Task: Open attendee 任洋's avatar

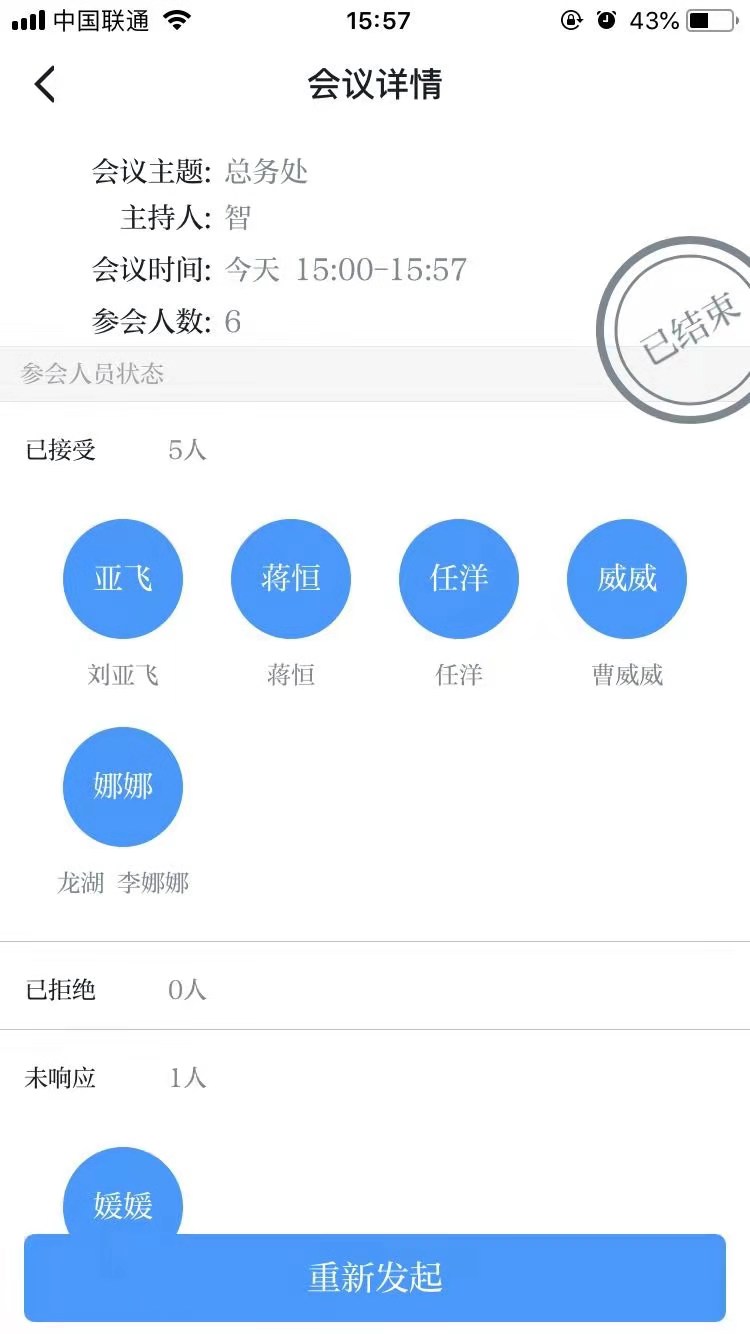Action: tap(459, 579)
